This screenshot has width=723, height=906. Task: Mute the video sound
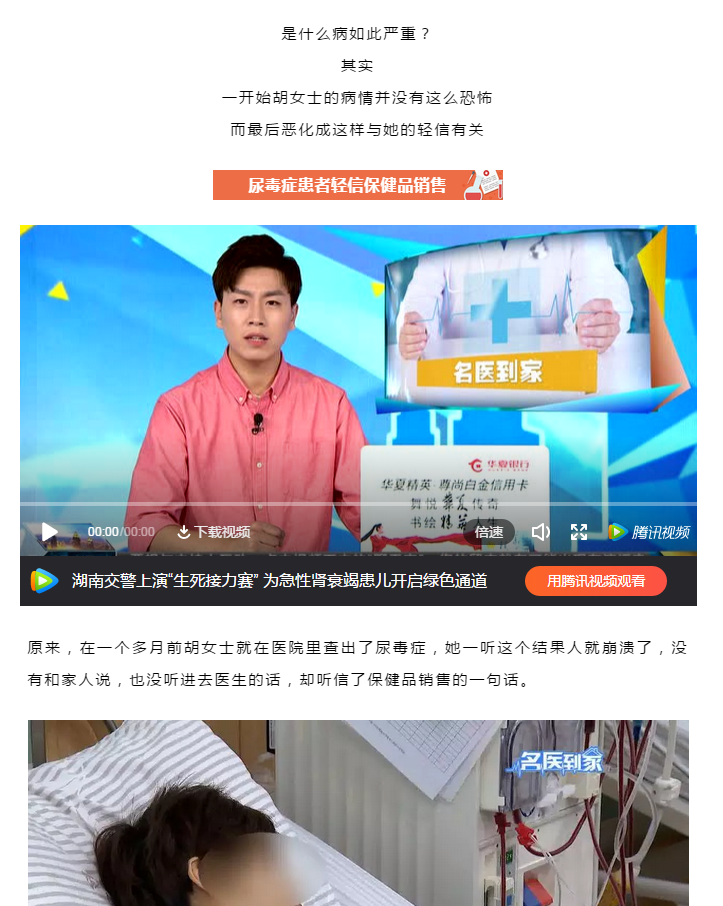coord(540,532)
